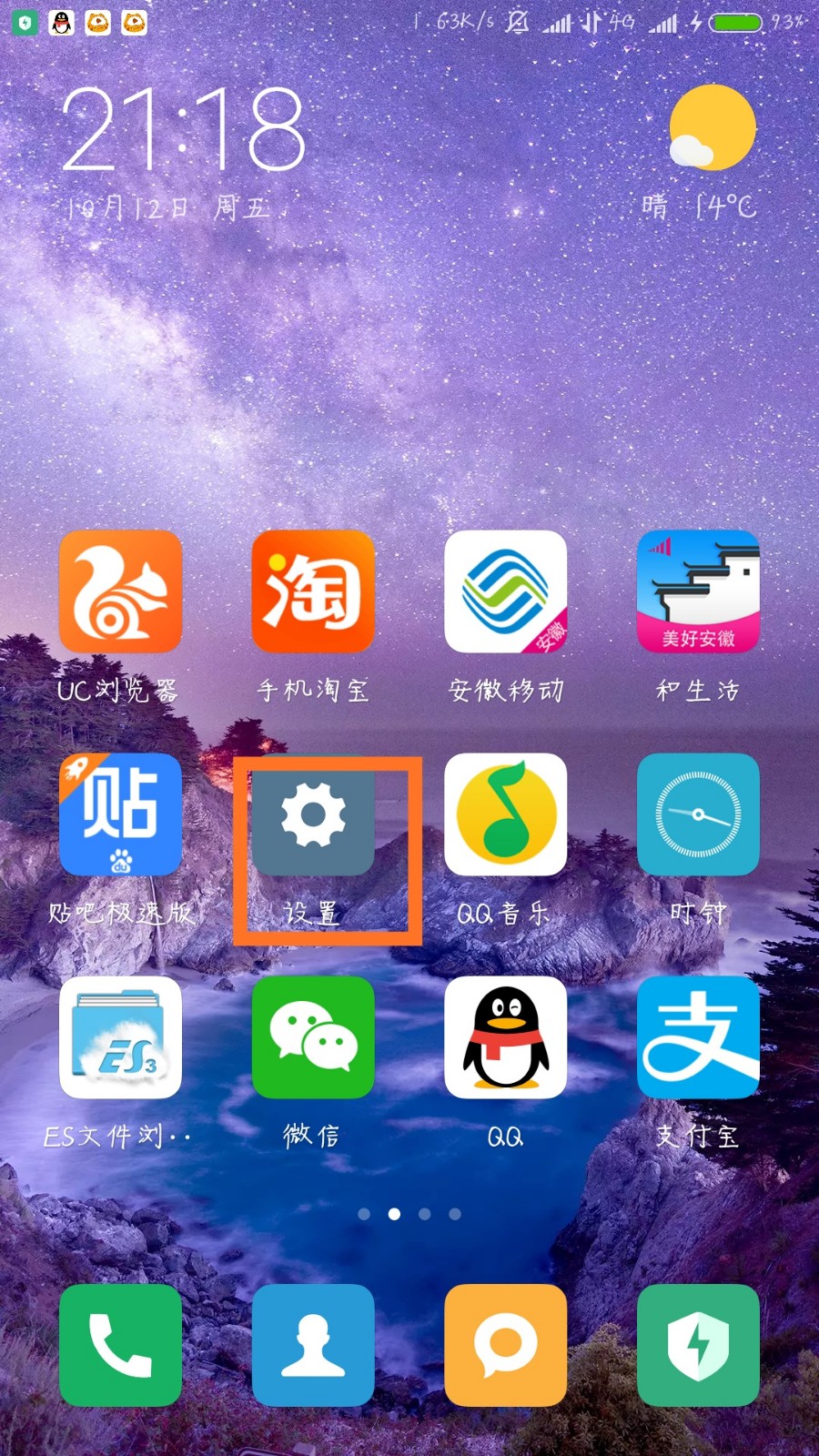
Task: Launch ES文件浏览 file explorer
Action: [x=120, y=1038]
